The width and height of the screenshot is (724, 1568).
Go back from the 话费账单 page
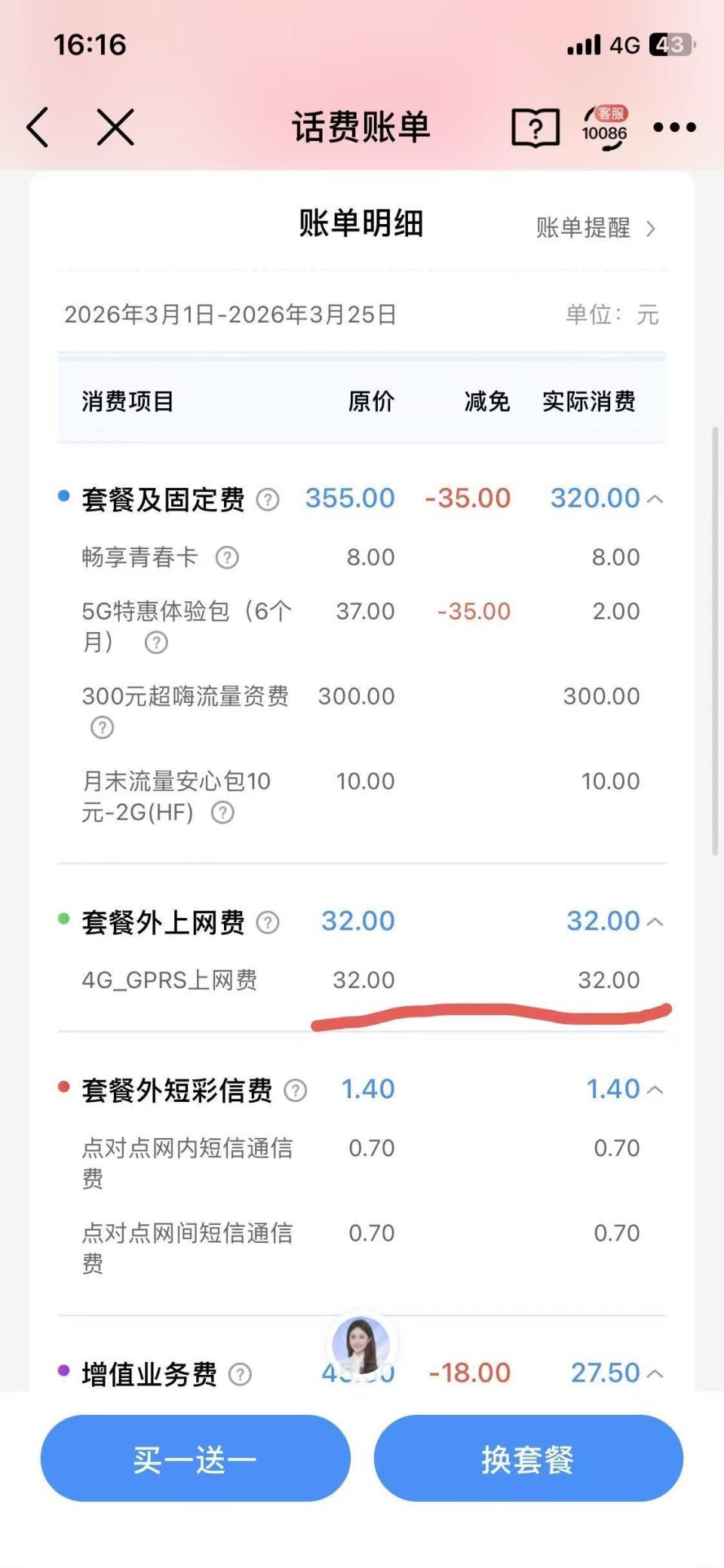tap(38, 127)
